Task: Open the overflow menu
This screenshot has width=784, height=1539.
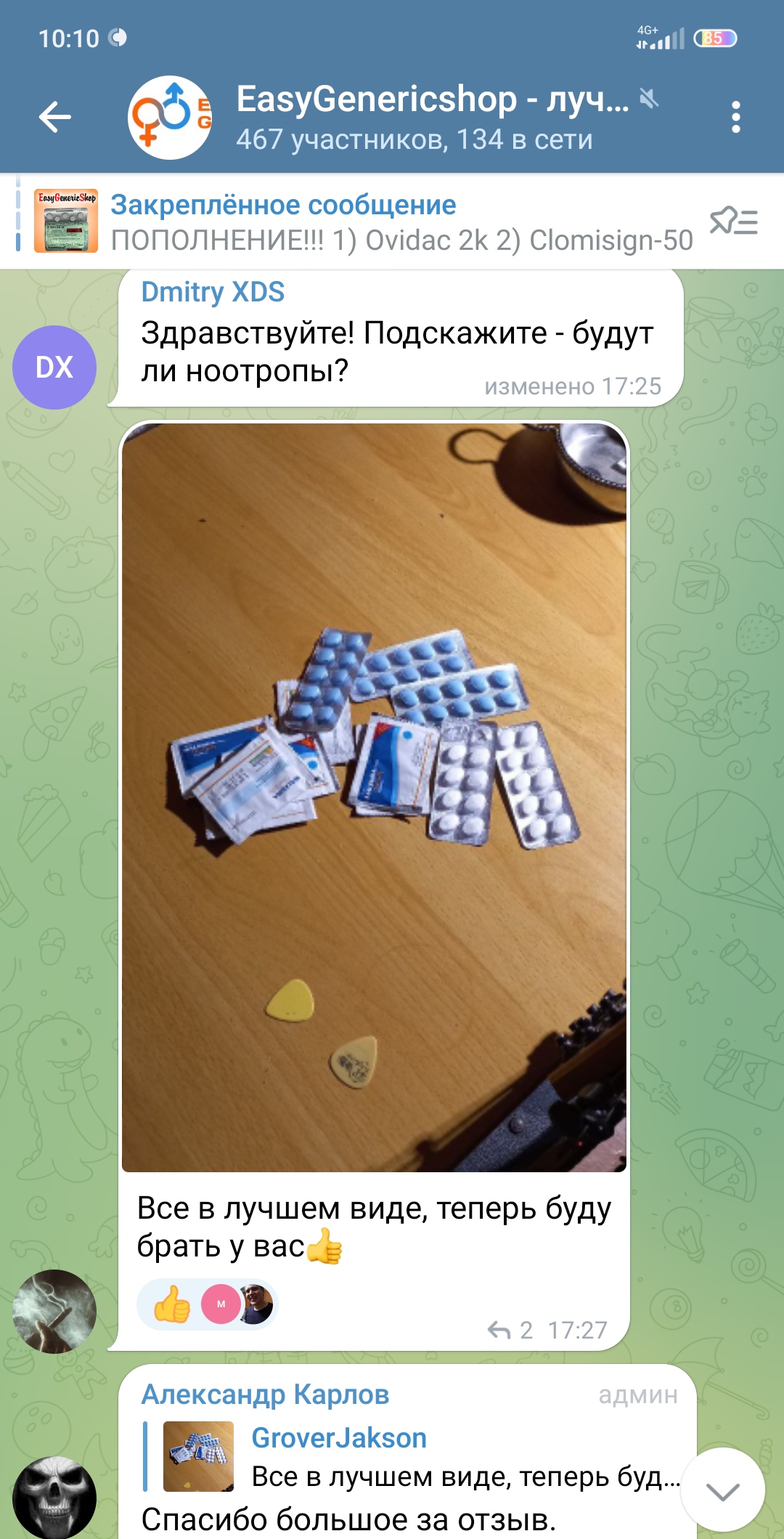Action: coord(735,117)
